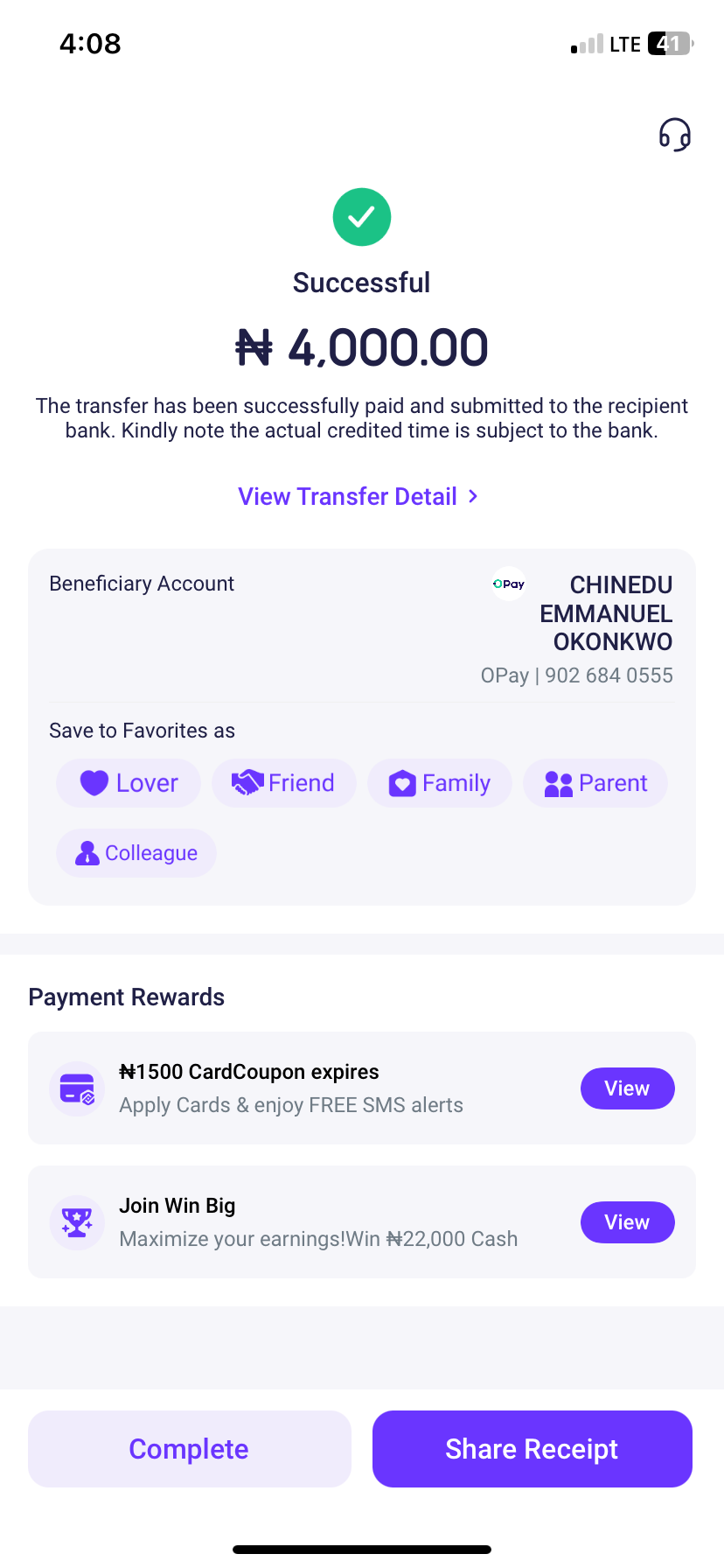This screenshot has width=724, height=1568.
Task: Open View Transfer Detail link
Action: [x=359, y=496]
